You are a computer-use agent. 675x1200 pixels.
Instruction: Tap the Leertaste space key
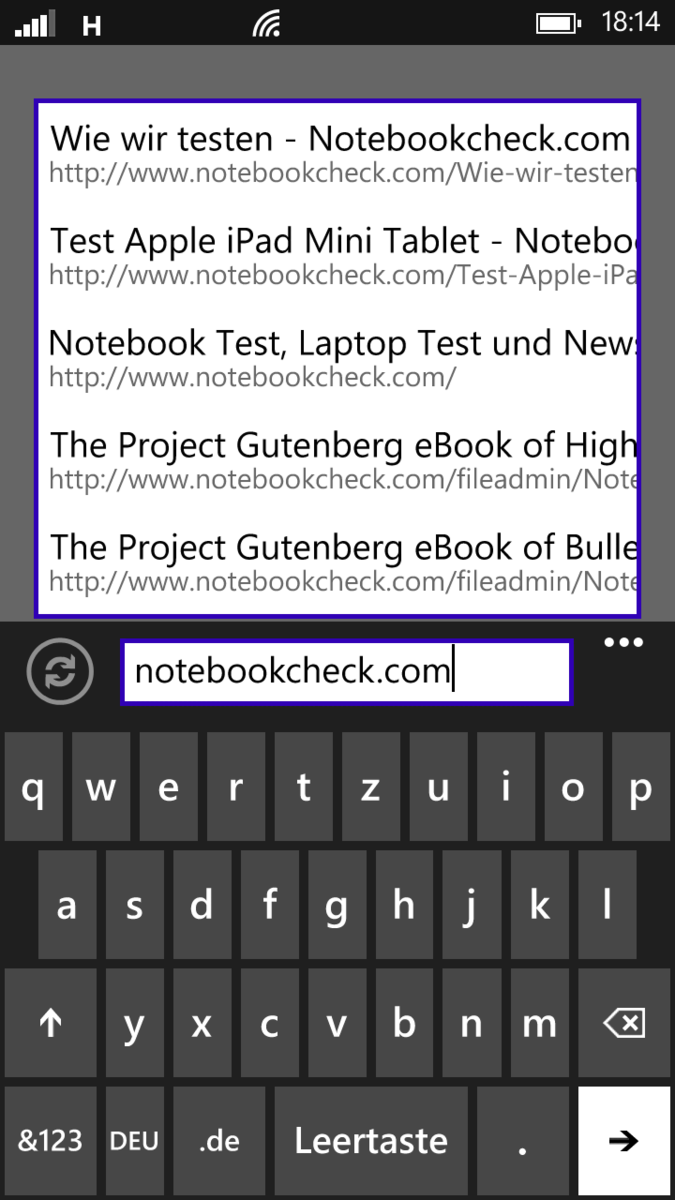(371, 1140)
